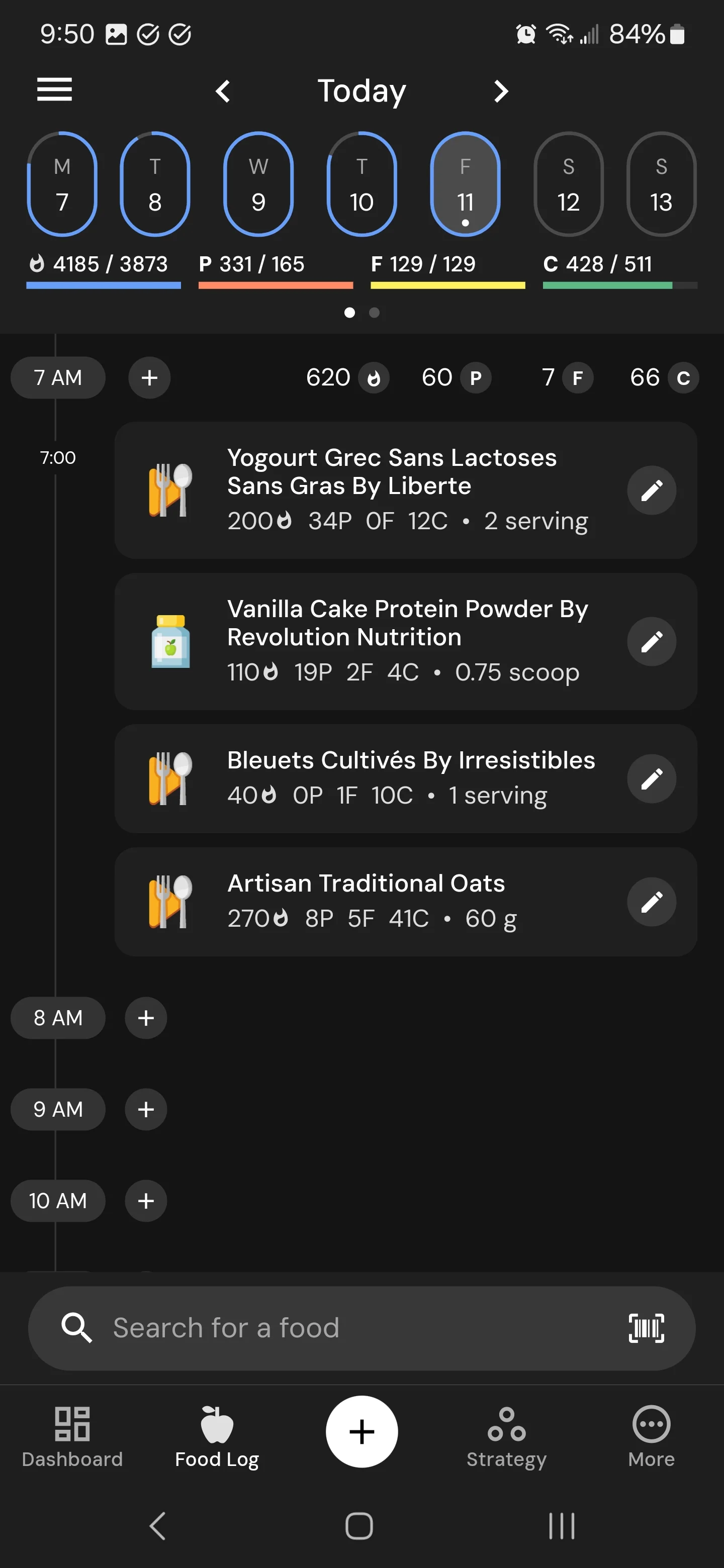Viewport: 724px width, 1568px height.
Task: Tap the central plus button
Action: coord(361,1432)
